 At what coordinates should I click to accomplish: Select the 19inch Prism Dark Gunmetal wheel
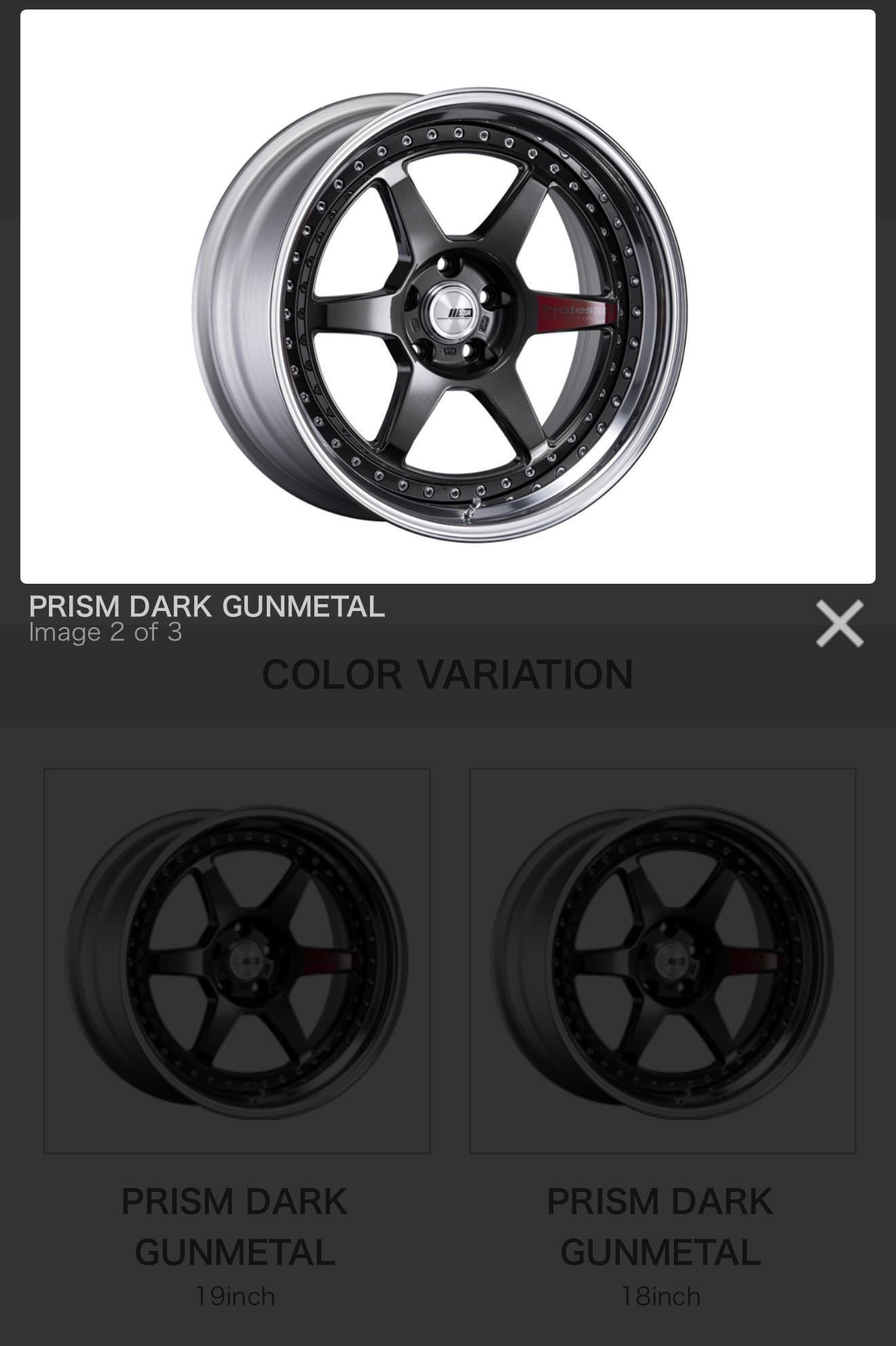(x=237, y=960)
